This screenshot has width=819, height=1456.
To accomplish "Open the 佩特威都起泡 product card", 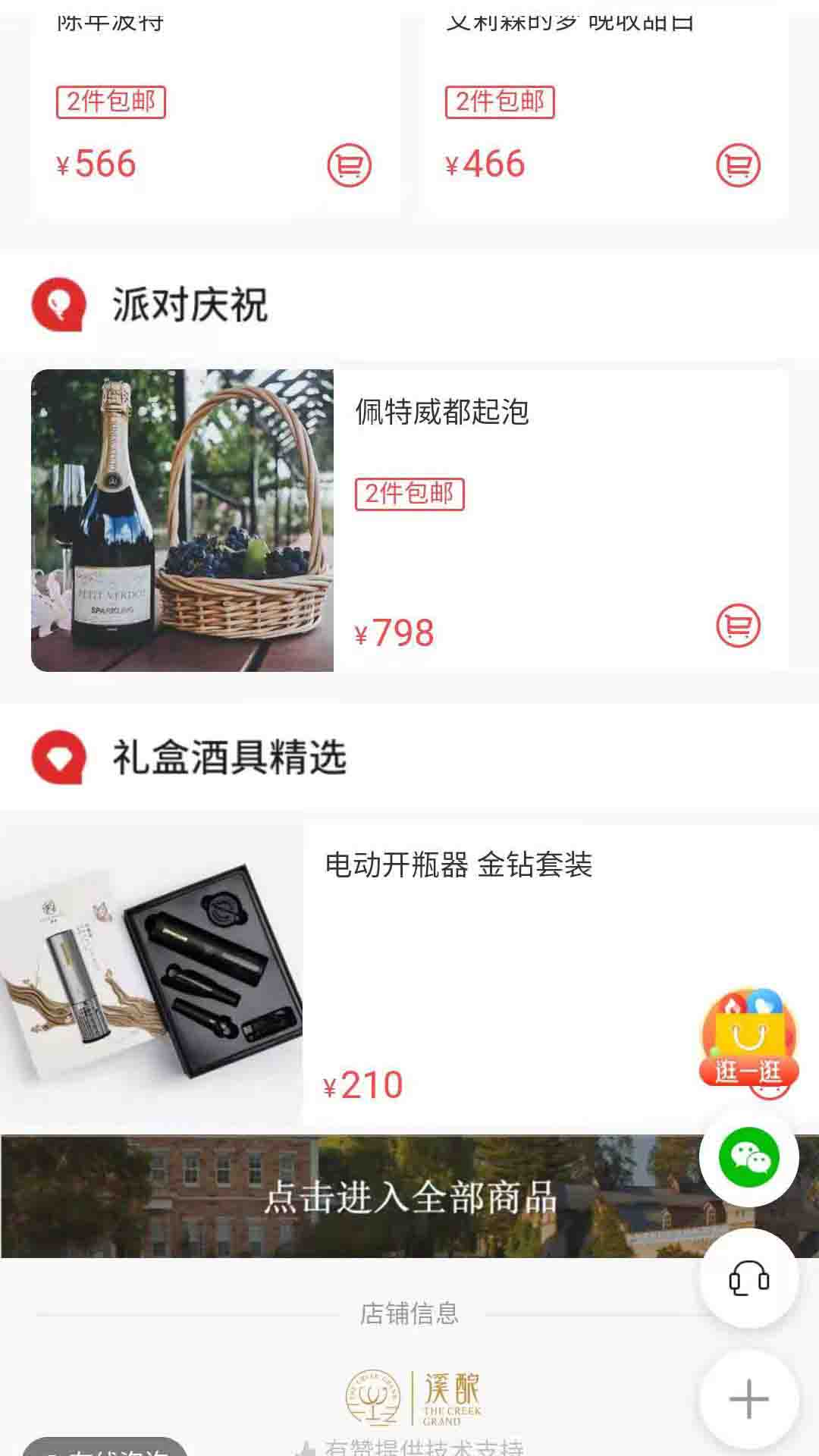I will point(442,413).
